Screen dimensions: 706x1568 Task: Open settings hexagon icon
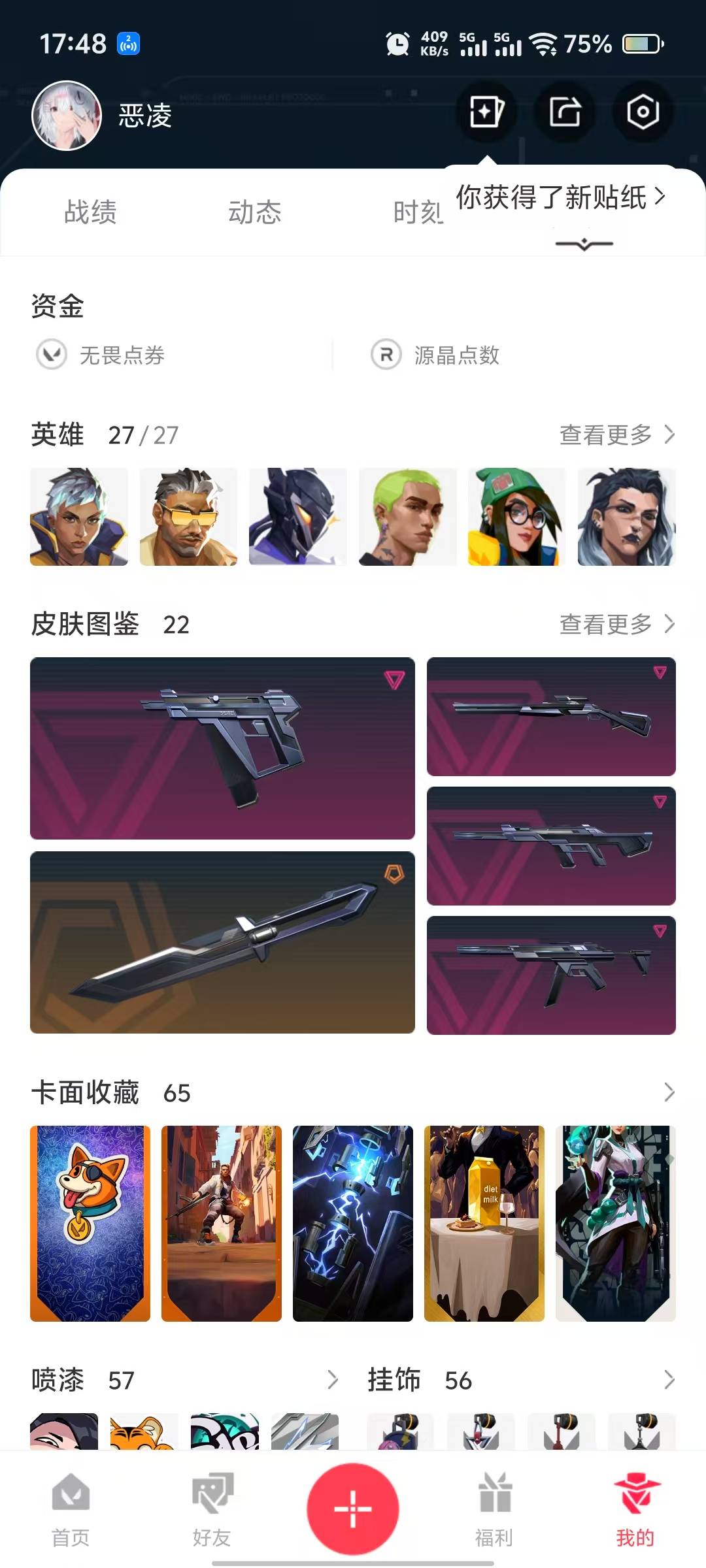tap(643, 112)
